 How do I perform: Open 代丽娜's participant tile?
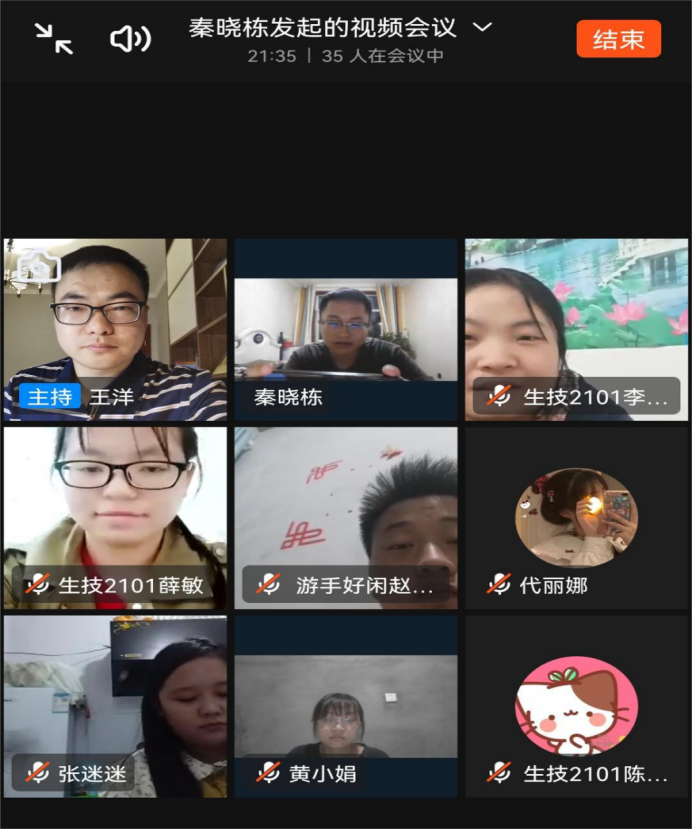click(x=577, y=518)
